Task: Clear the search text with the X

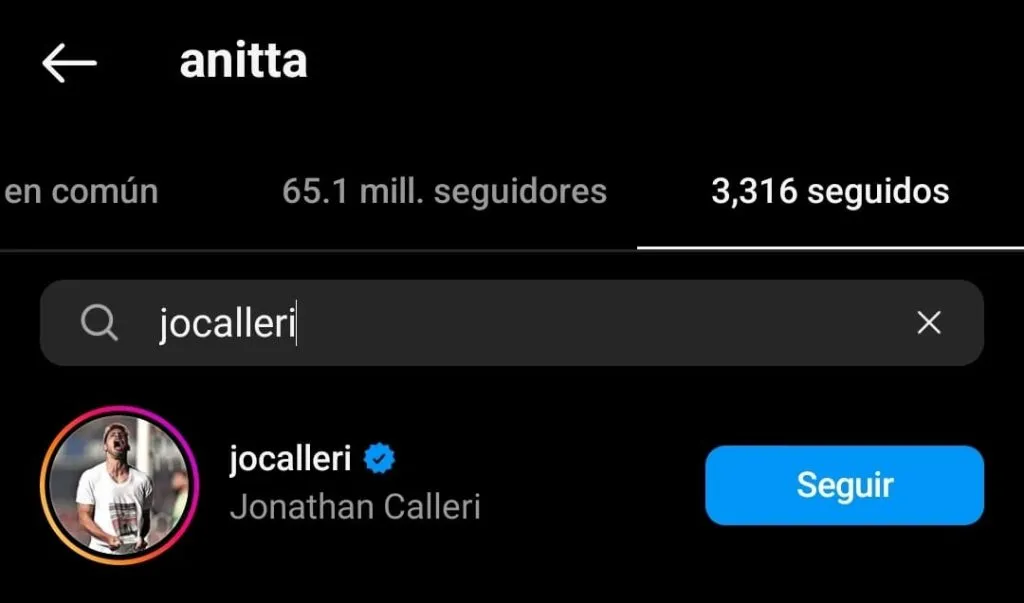Action: [929, 323]
